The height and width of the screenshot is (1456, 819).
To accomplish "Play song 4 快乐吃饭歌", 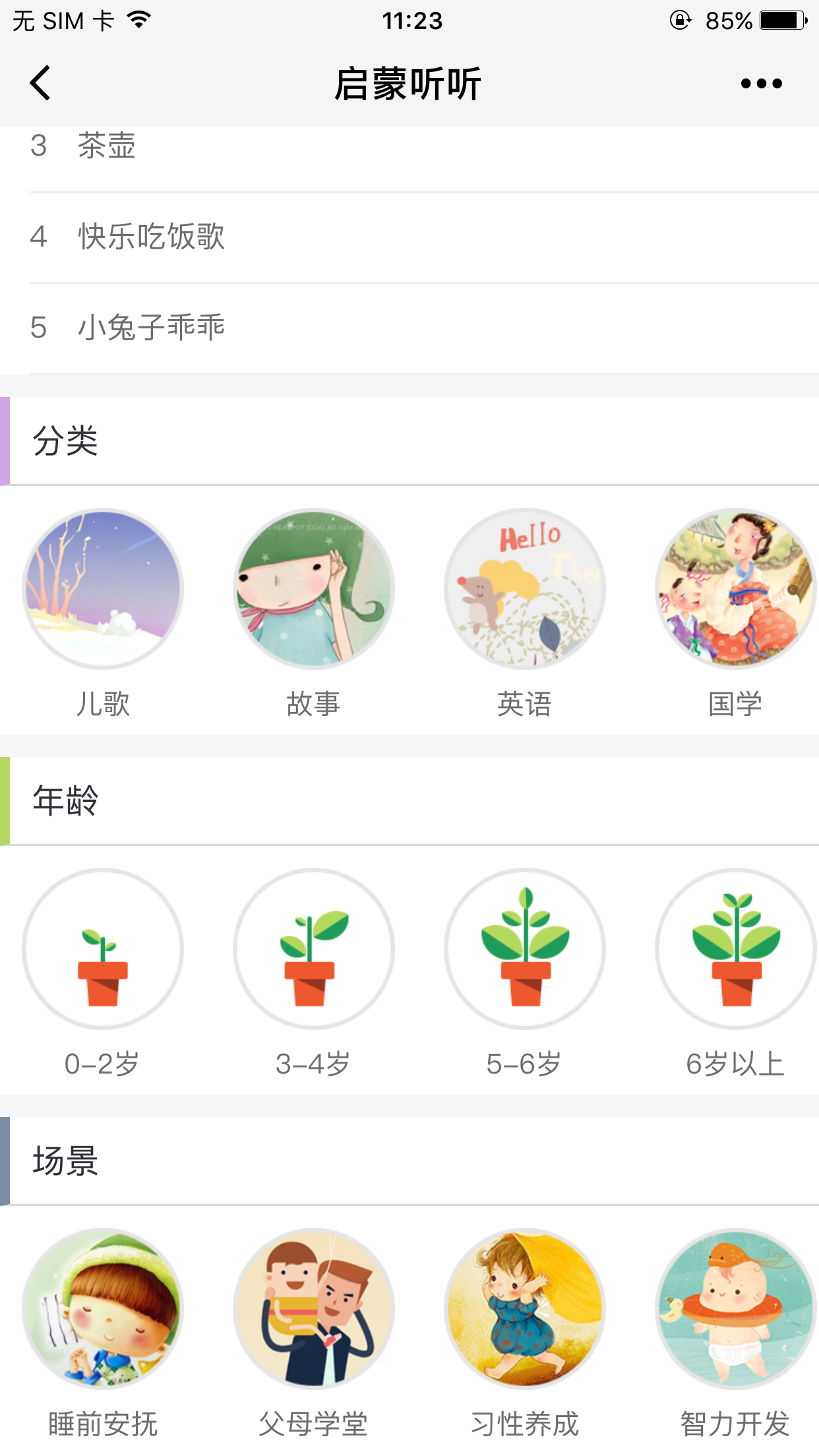I will [152, 237].
